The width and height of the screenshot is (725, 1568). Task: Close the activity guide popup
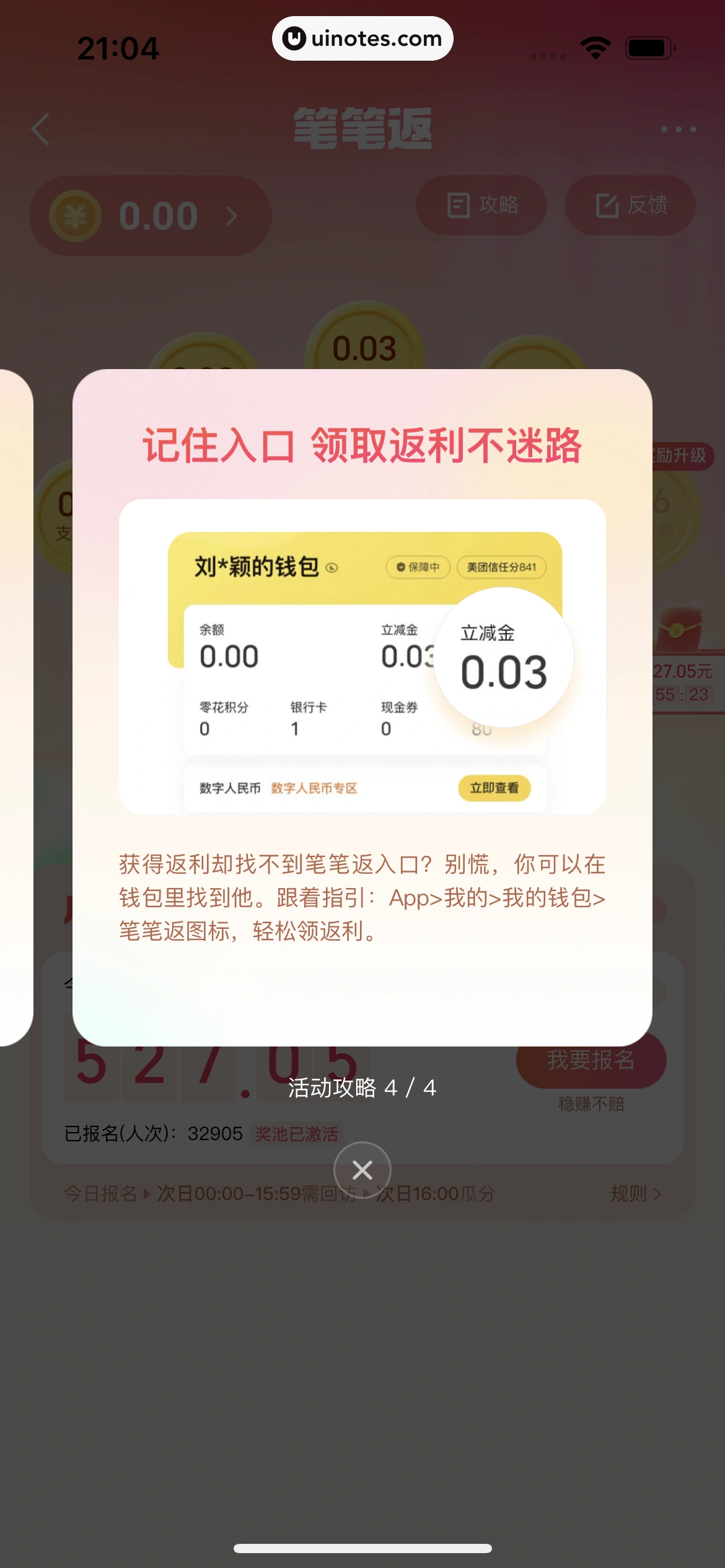pyautogui.click(x=362, y=1170)
